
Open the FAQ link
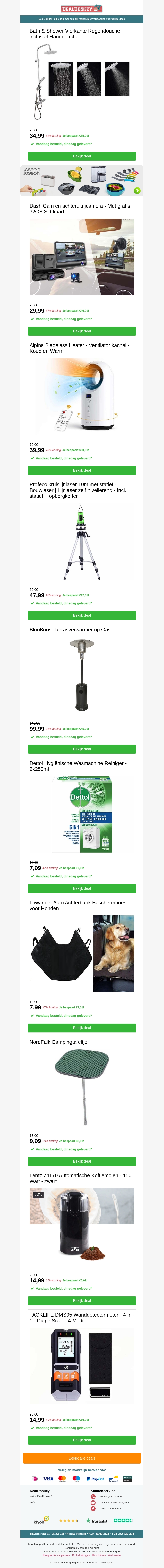point(32,1502)
